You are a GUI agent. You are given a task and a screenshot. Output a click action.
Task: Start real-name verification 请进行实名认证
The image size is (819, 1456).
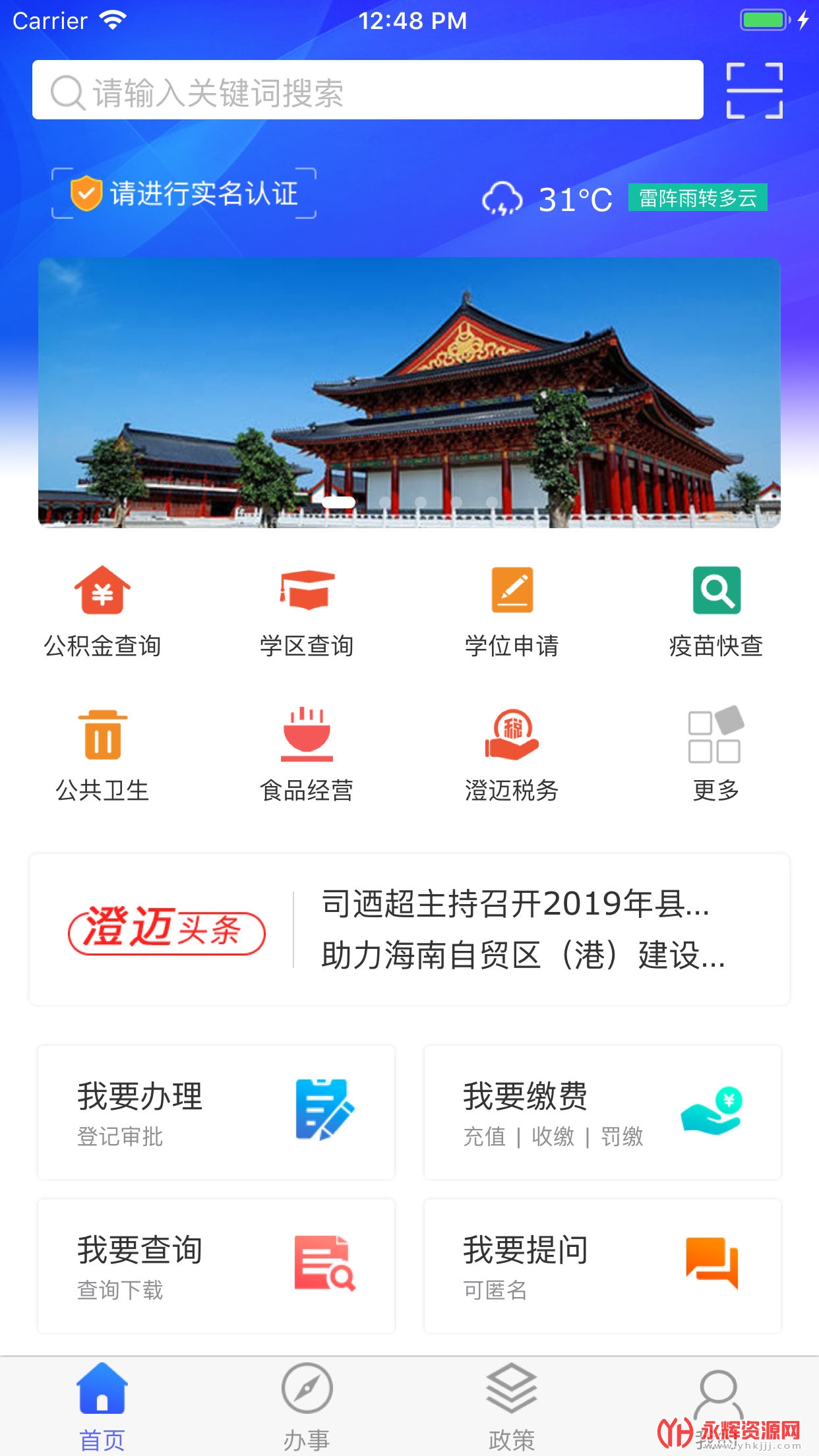(184, 194)
